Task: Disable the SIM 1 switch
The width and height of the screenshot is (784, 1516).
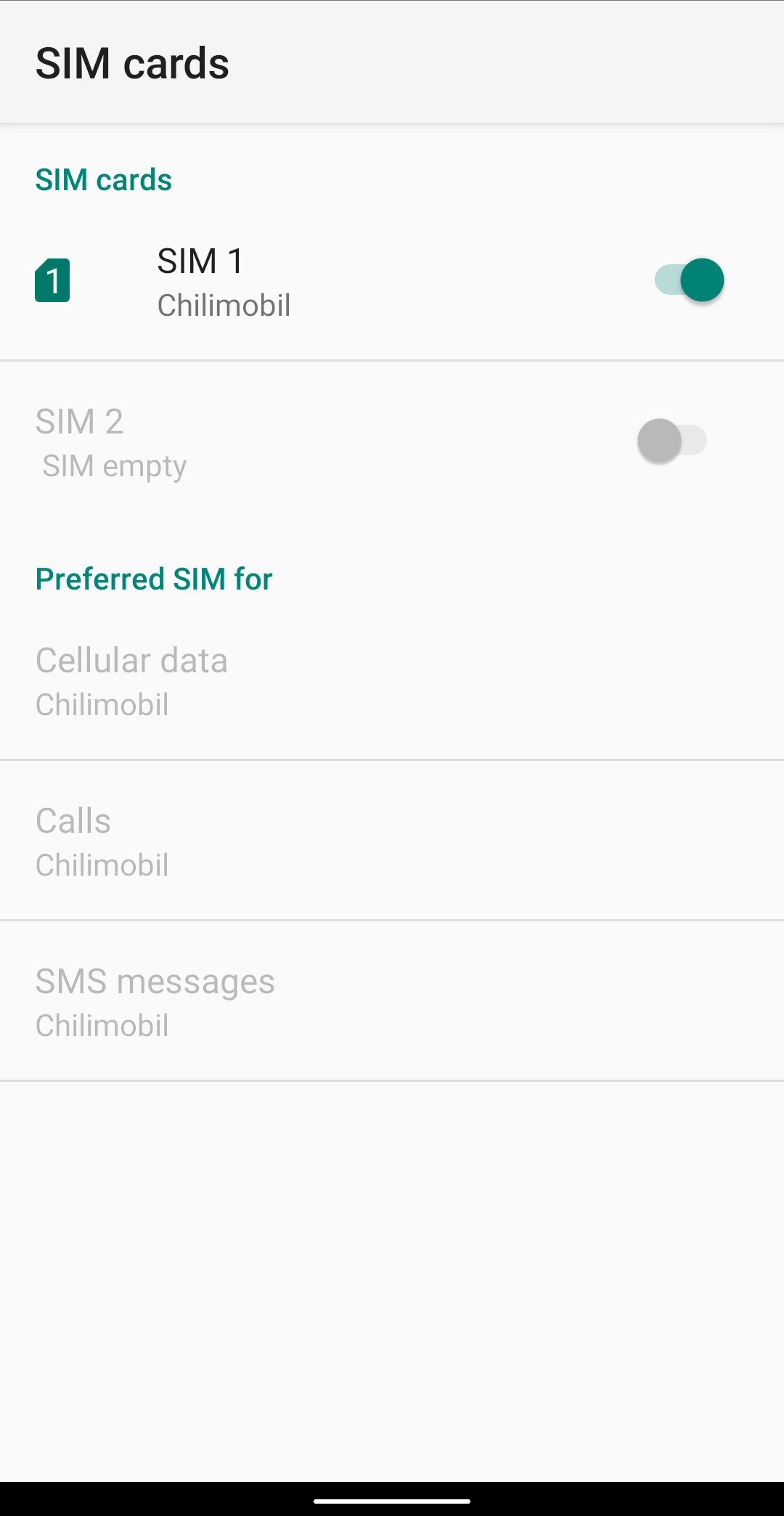Action: click(690, 280)
